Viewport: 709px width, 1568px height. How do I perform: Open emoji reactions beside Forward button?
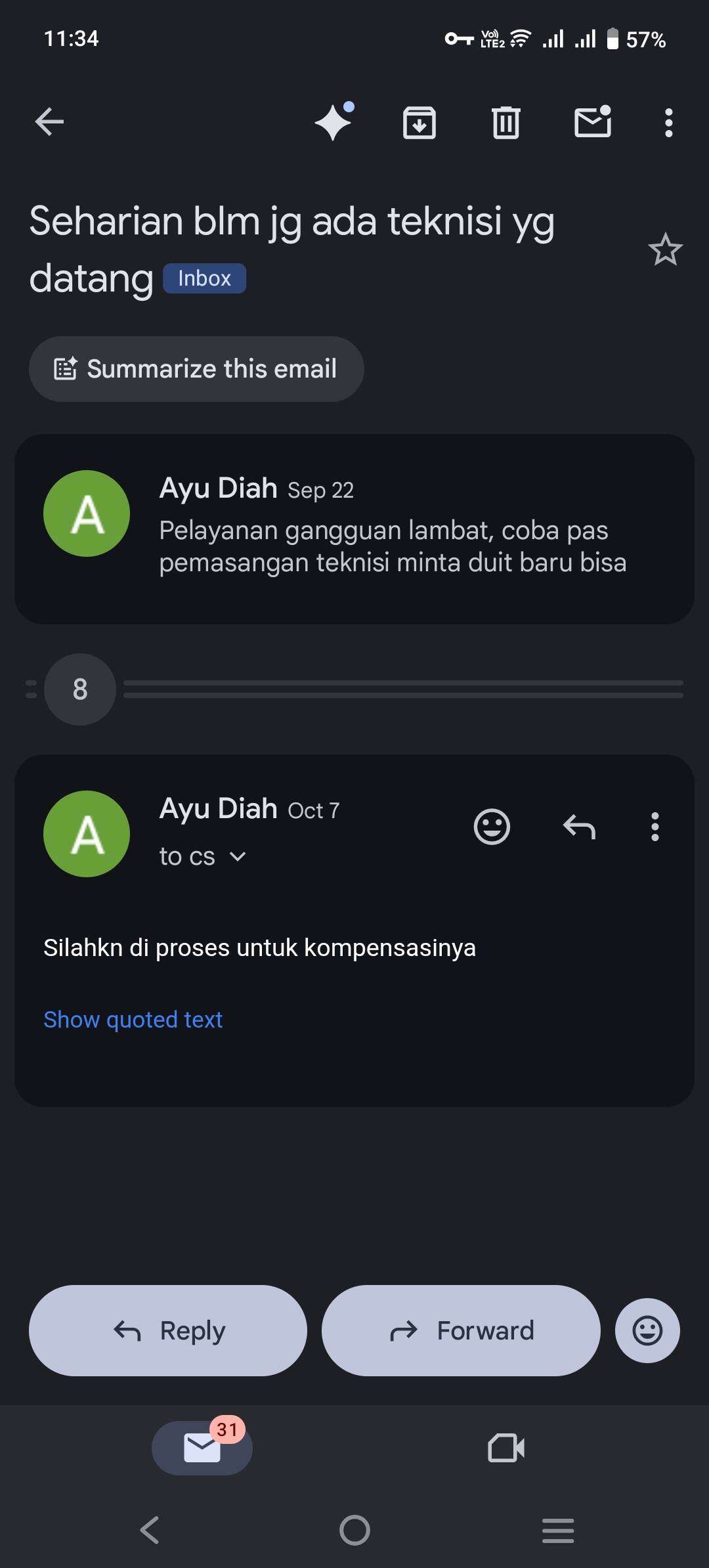[x=647, y=1331]
